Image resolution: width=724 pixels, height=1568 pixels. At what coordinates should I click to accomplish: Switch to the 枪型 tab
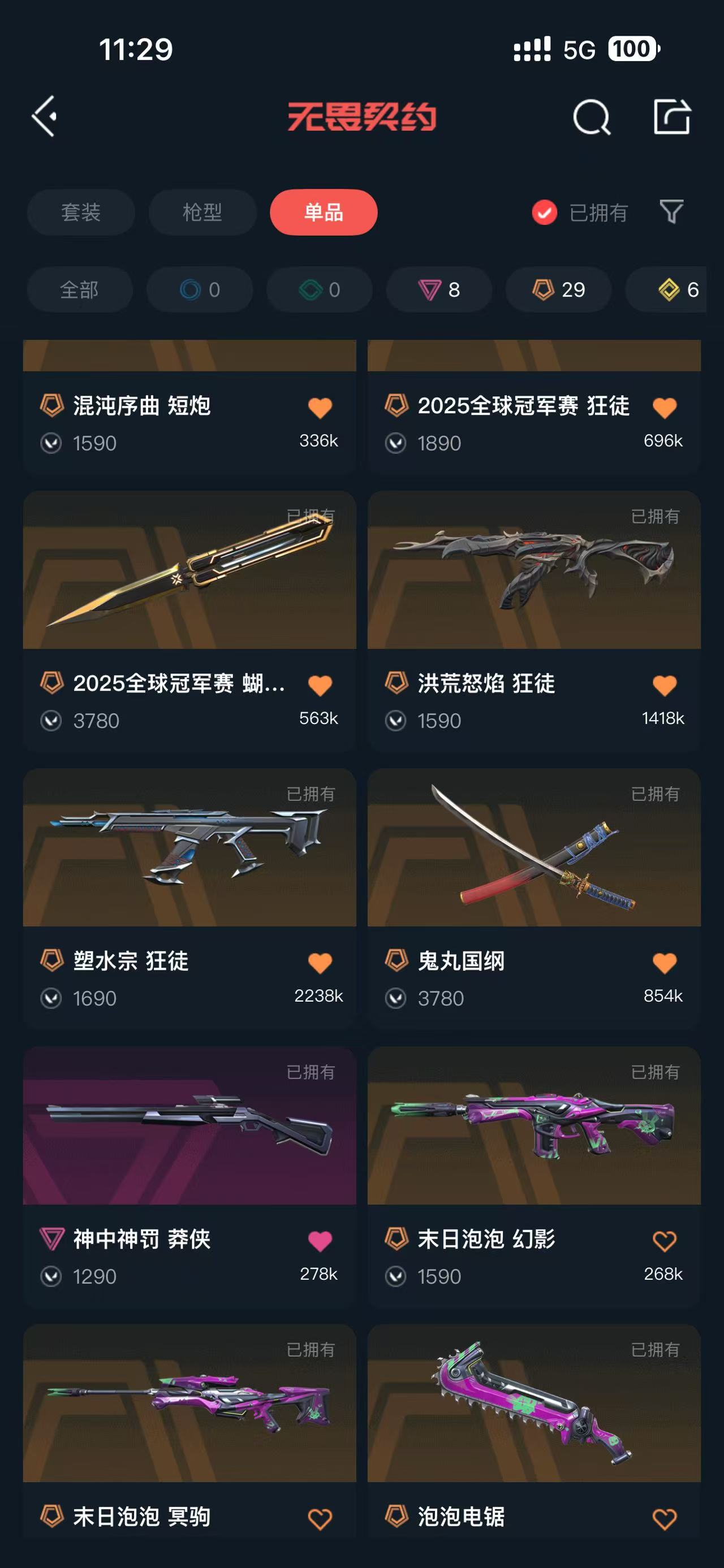pos(202,212)
